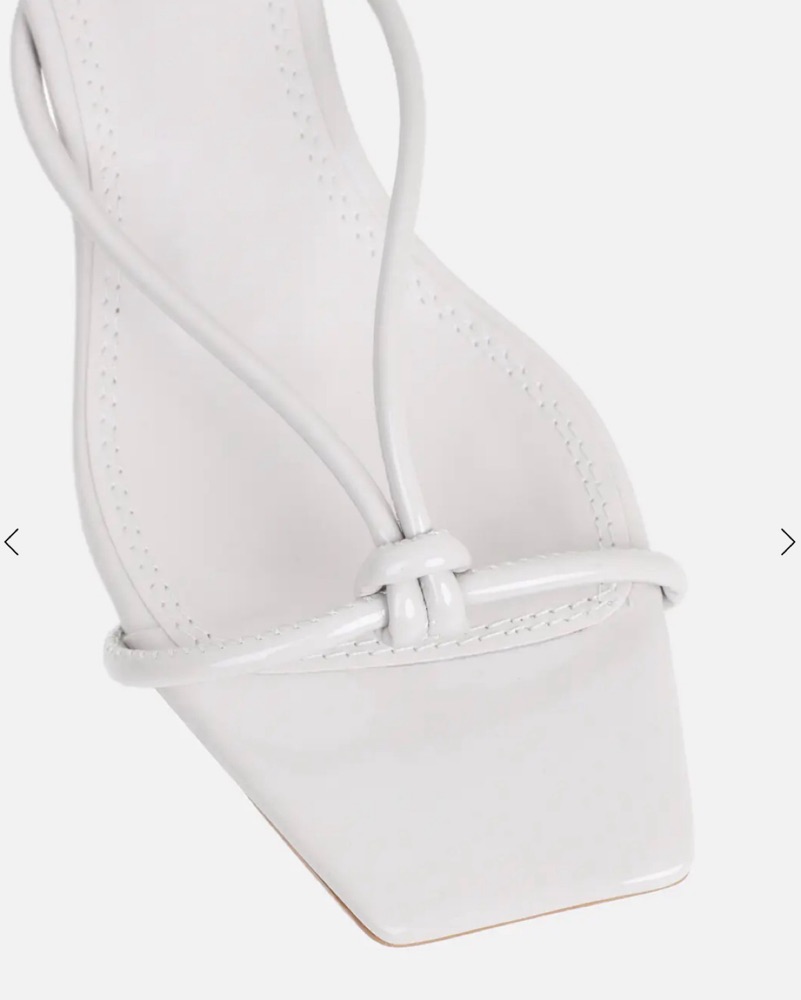Go to the previous product image
Image resolution: width=801 pixels, height=1000 pixels.
(12, 542)
